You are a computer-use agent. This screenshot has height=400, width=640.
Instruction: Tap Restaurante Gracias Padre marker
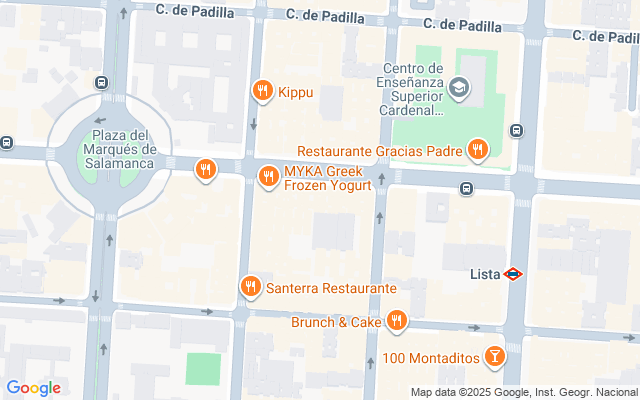coord(478,151)
